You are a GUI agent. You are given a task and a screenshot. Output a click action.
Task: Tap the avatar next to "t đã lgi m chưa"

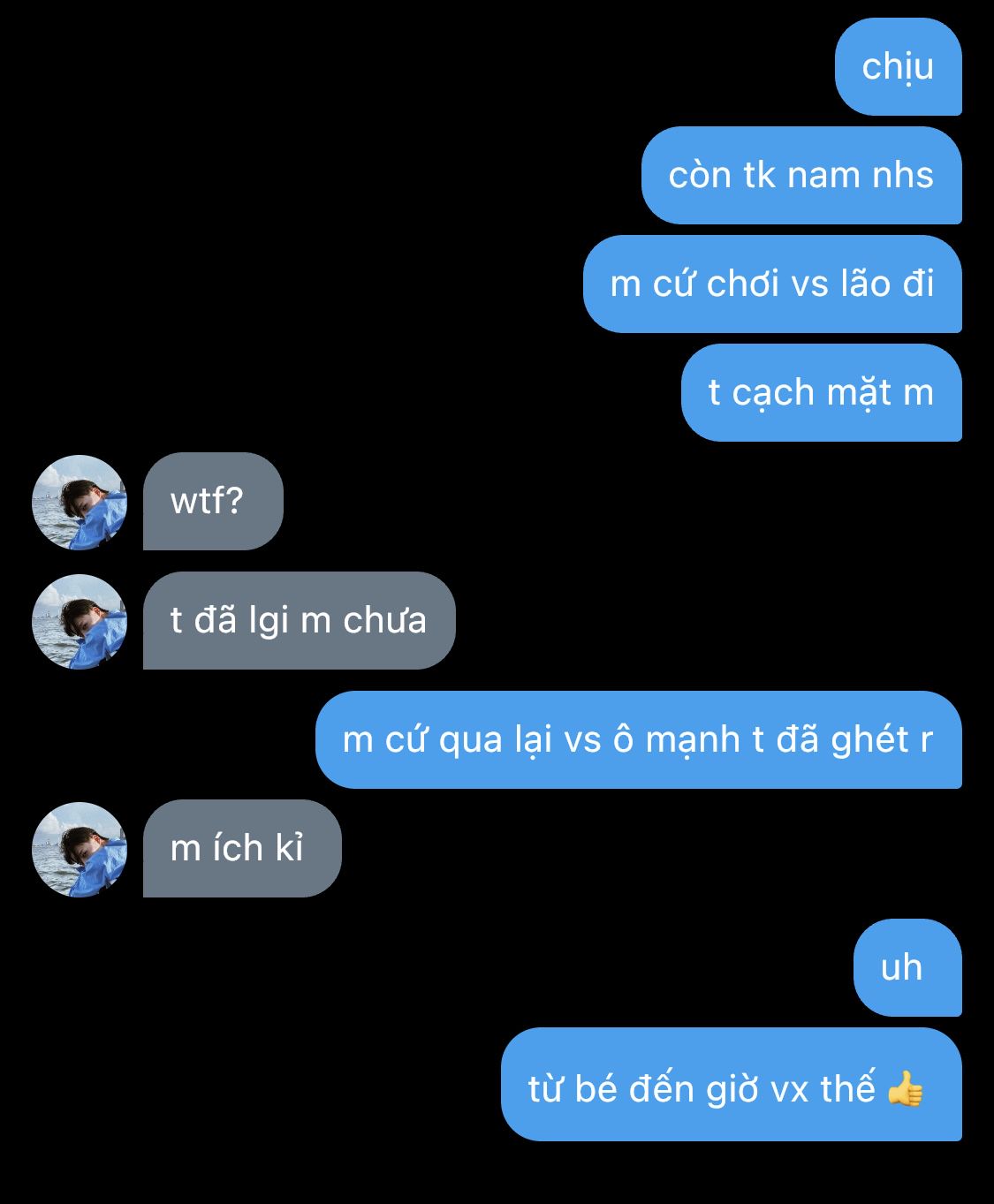(80, 622)
